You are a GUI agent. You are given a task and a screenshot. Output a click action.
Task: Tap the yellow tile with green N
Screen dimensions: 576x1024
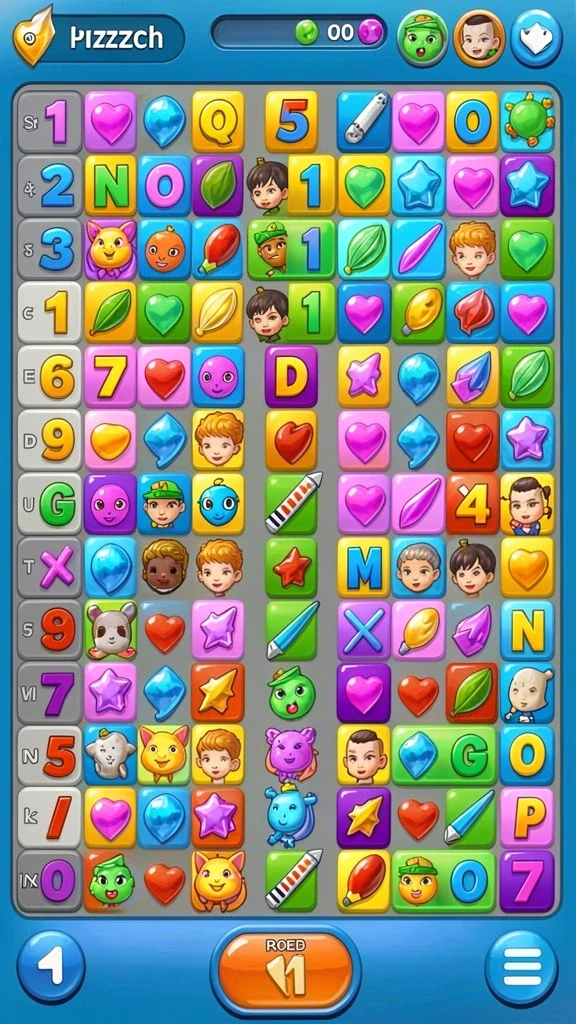pyautogui.click(x=110, y=185)
